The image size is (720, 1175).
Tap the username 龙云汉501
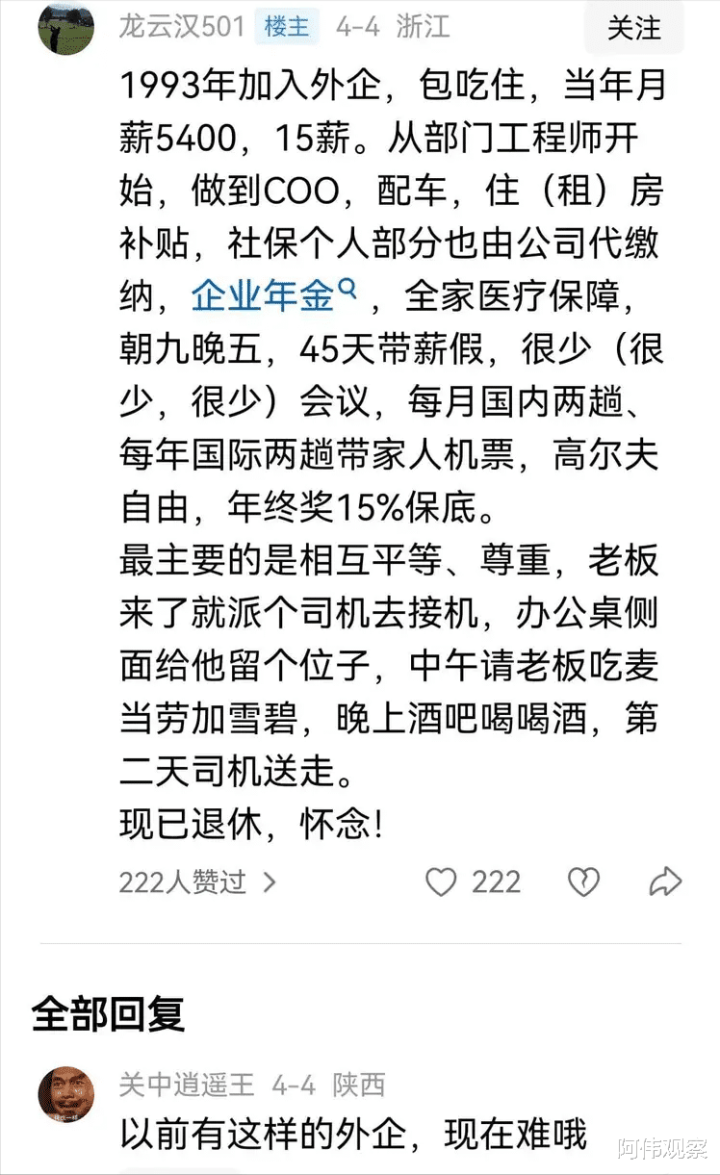[x=182, y=27]
